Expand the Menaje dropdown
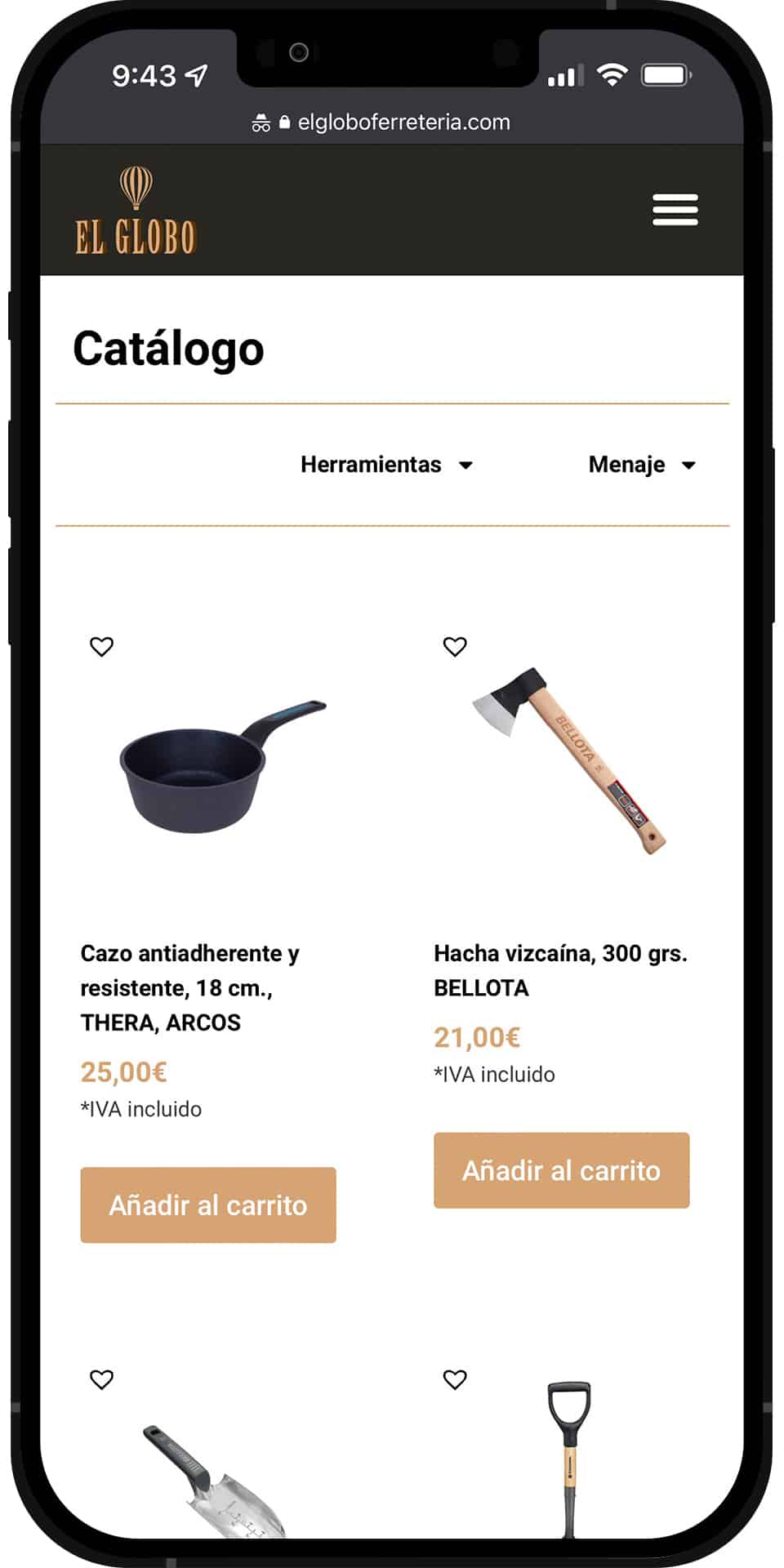The width and height of the screenshot is (784, 1568). (642, 465)
